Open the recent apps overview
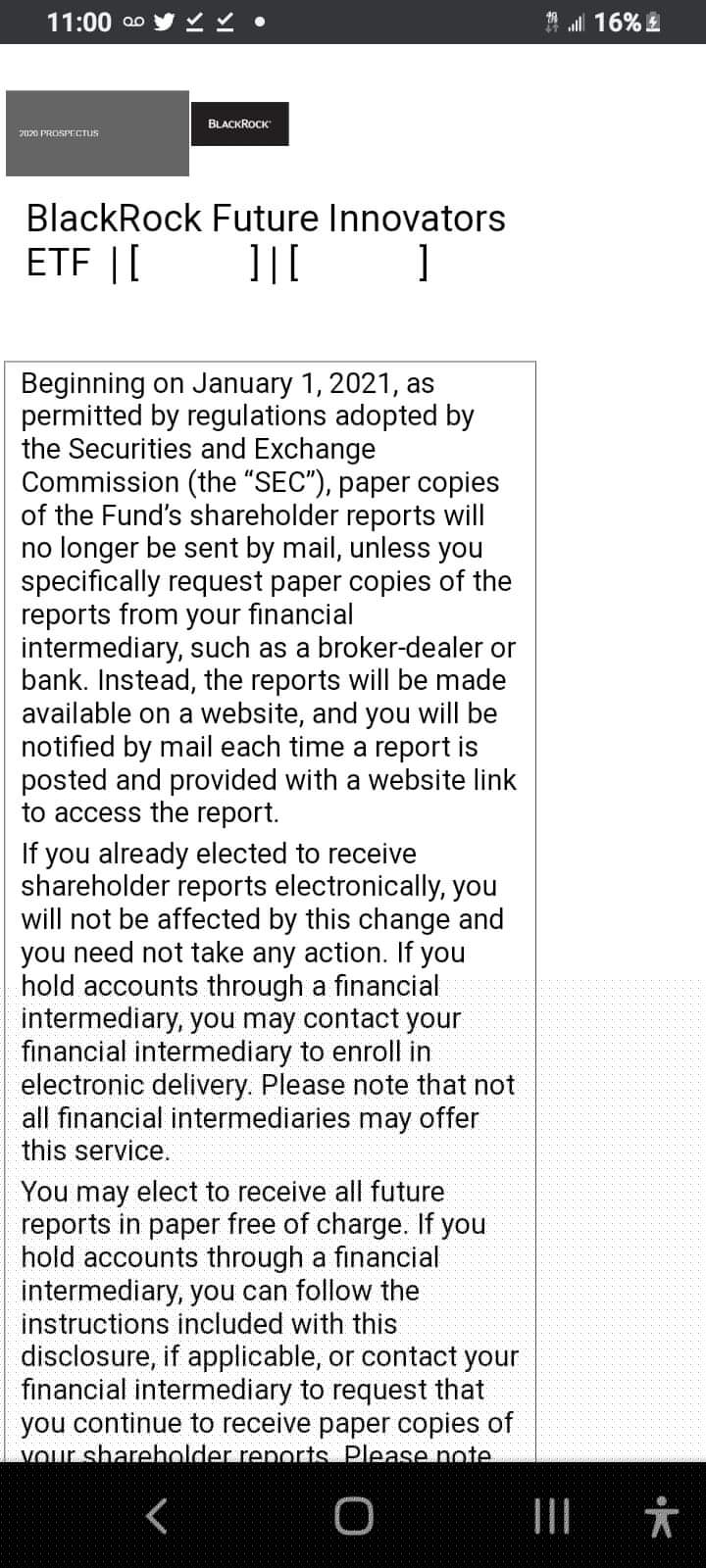This screenshot has height=1568, width=706. [x=552, y=1516]
